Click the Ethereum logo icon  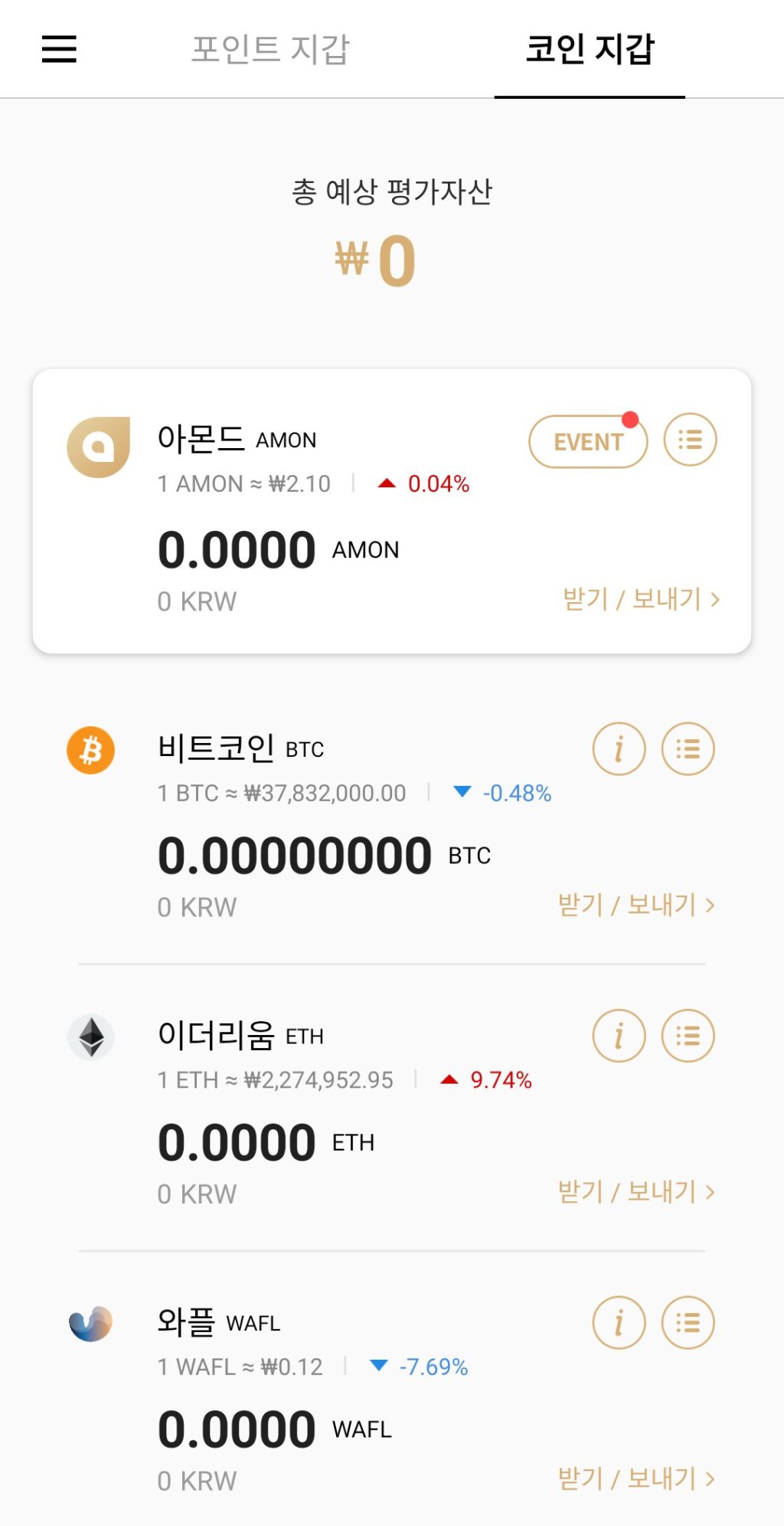90,1037
